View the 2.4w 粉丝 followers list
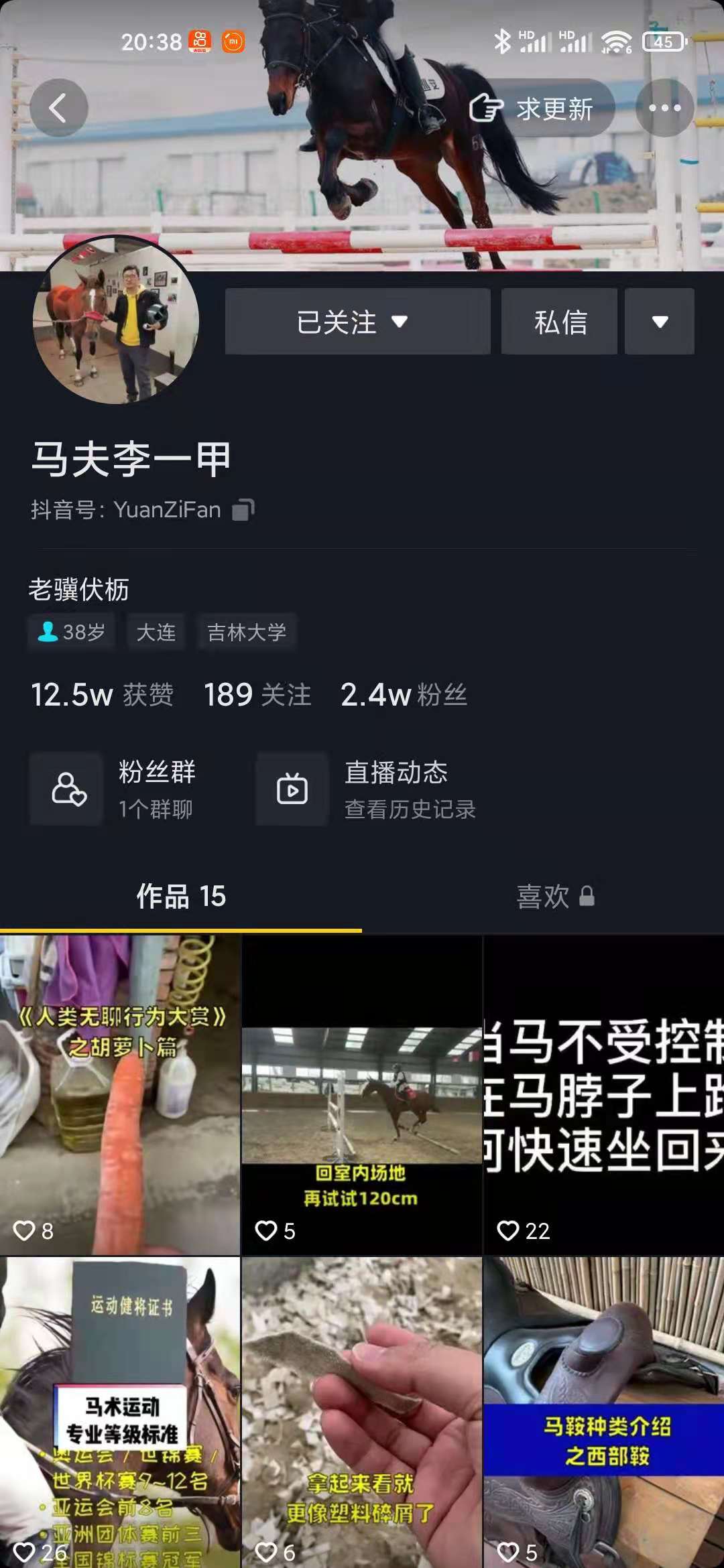This screenshot has height=1568, width=724. 404,695
